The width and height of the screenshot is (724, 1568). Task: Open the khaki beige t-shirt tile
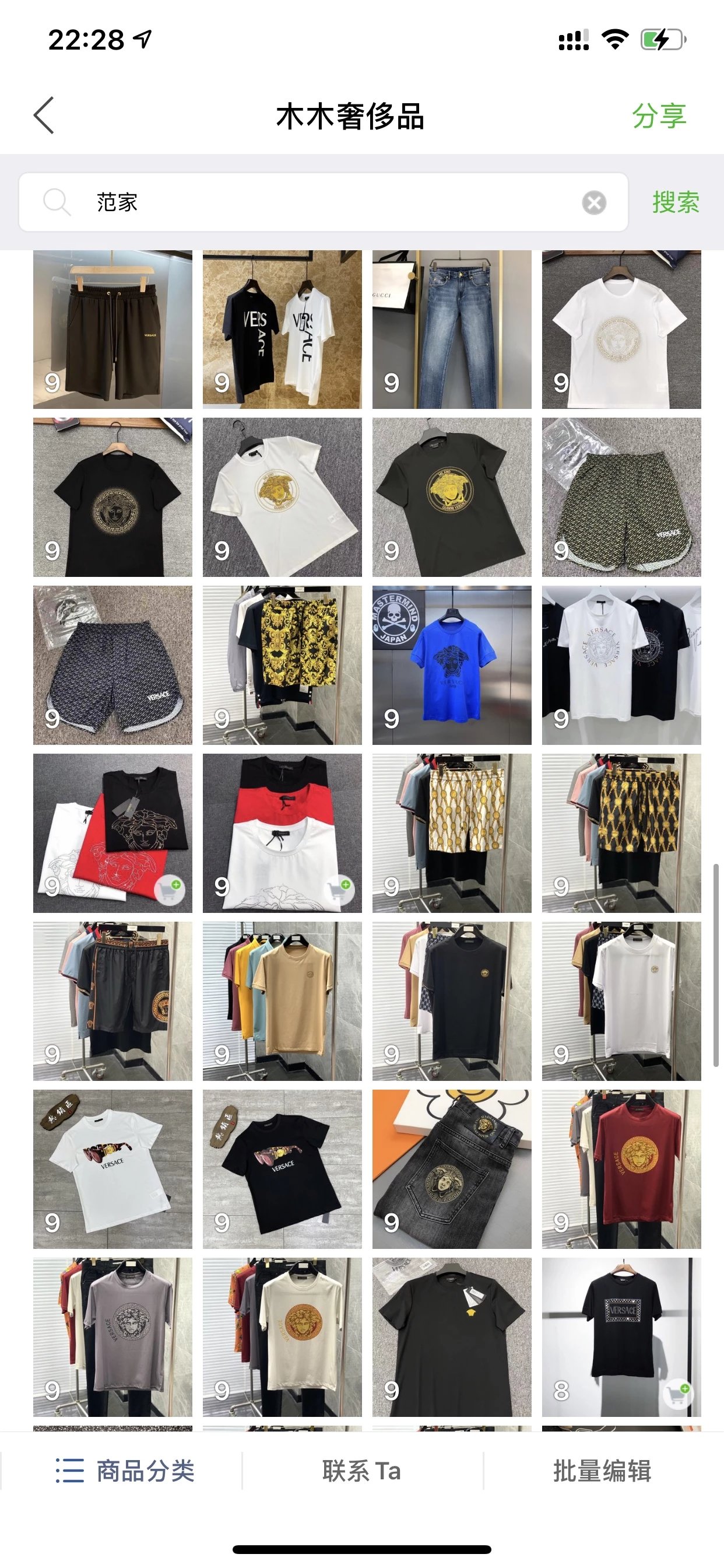point(282,1000)
